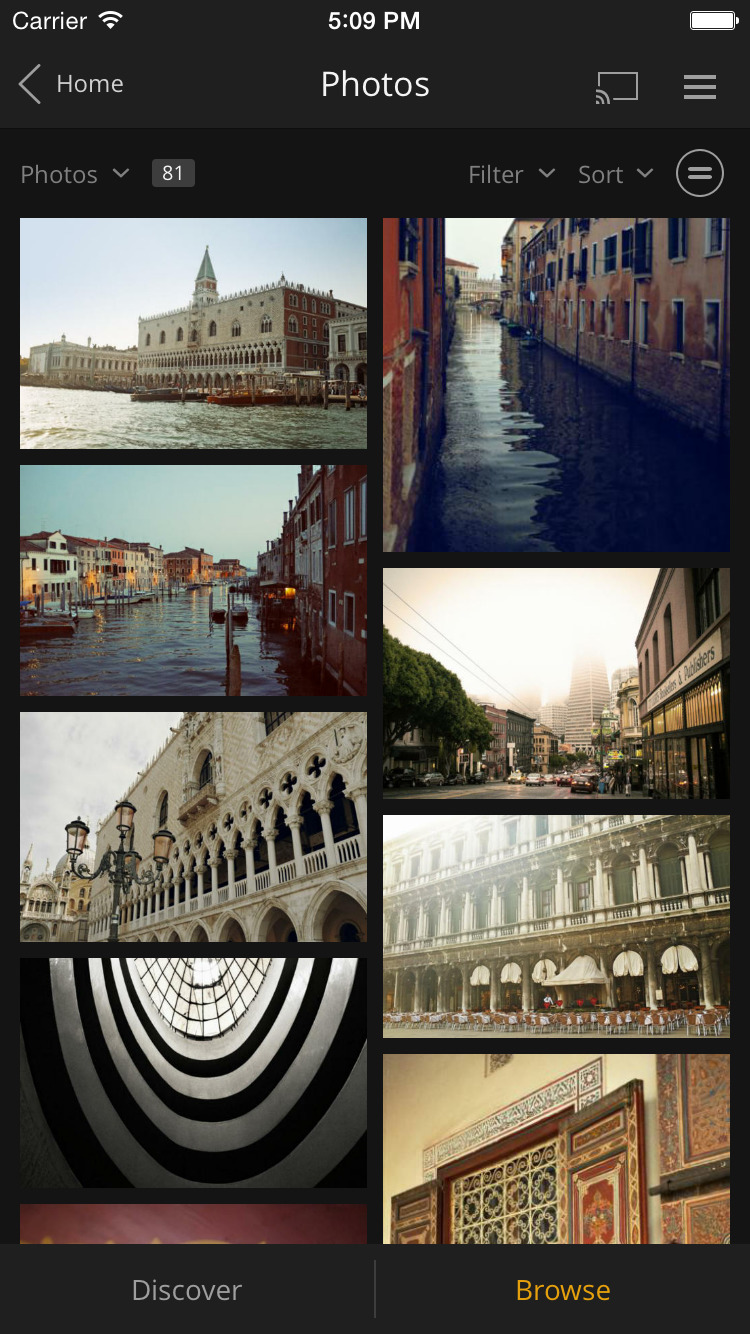Open the narrow dark canal photo

[x=556, y=385]
